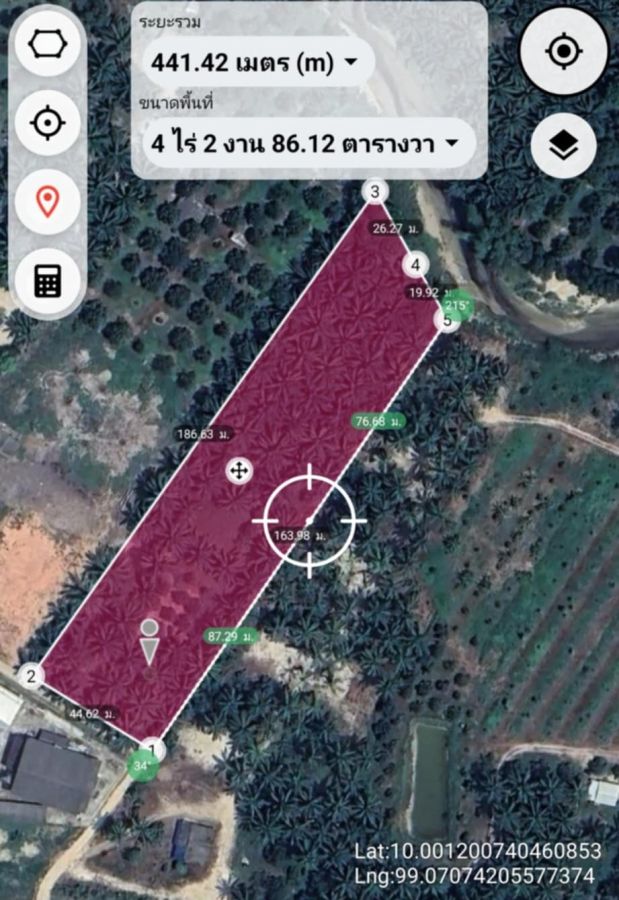The width and height of the screenshot is (619, 900).
Task: Open the red location pin tool
Action: 47,202
